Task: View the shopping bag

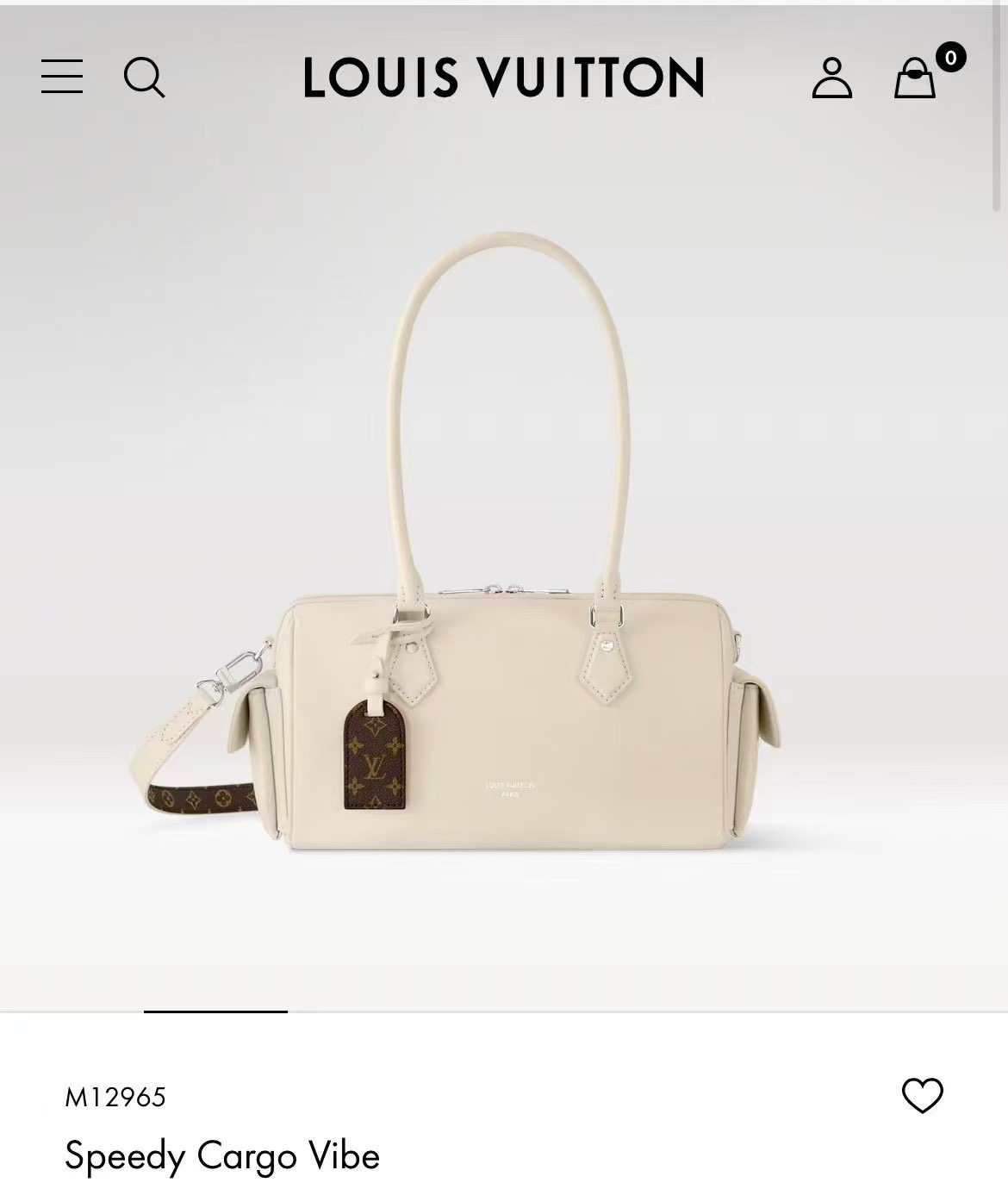Action: coord(915,78)
